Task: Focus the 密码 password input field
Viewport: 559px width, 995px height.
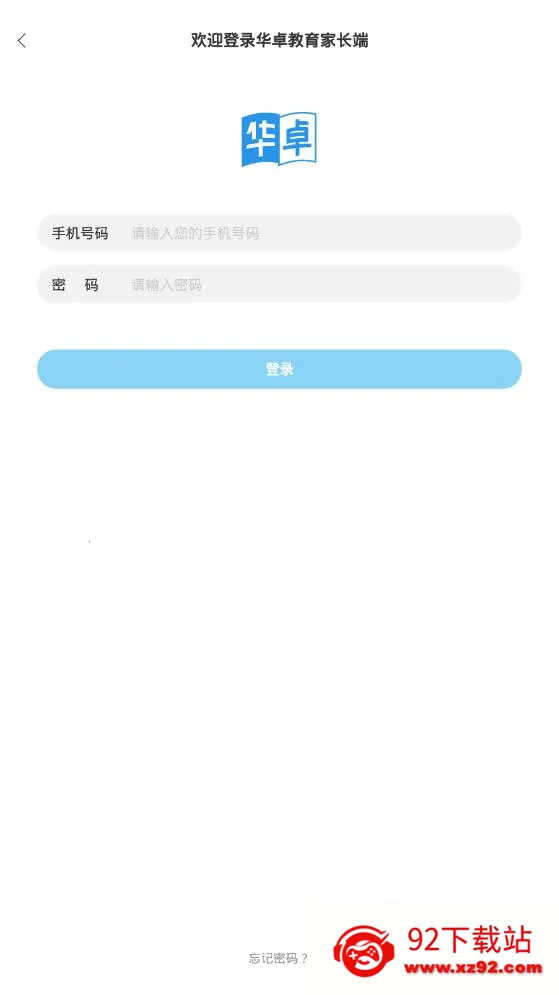Action: pos(279,284)
